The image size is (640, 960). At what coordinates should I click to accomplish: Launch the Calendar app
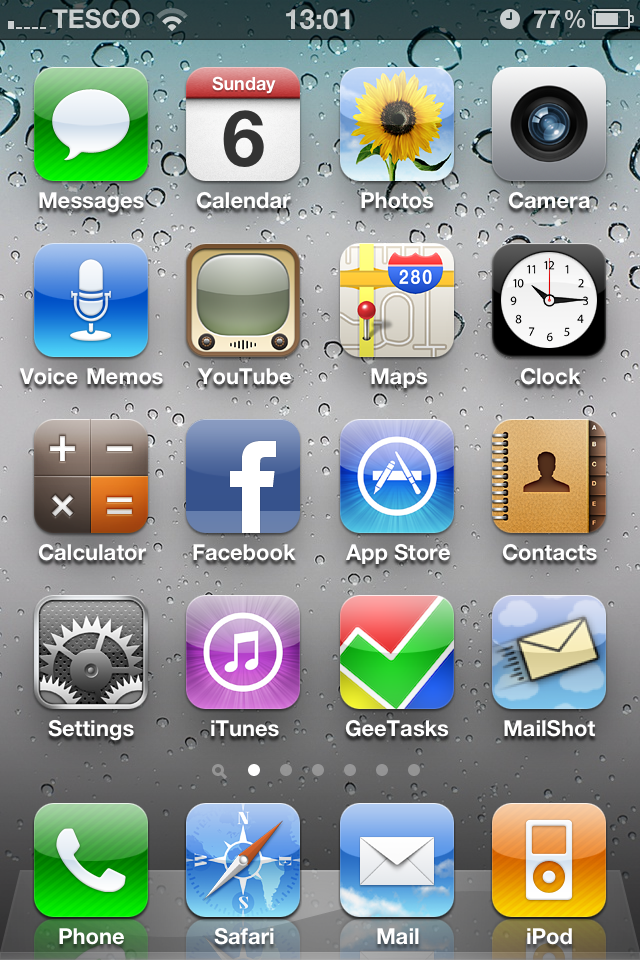click(243, 125)
